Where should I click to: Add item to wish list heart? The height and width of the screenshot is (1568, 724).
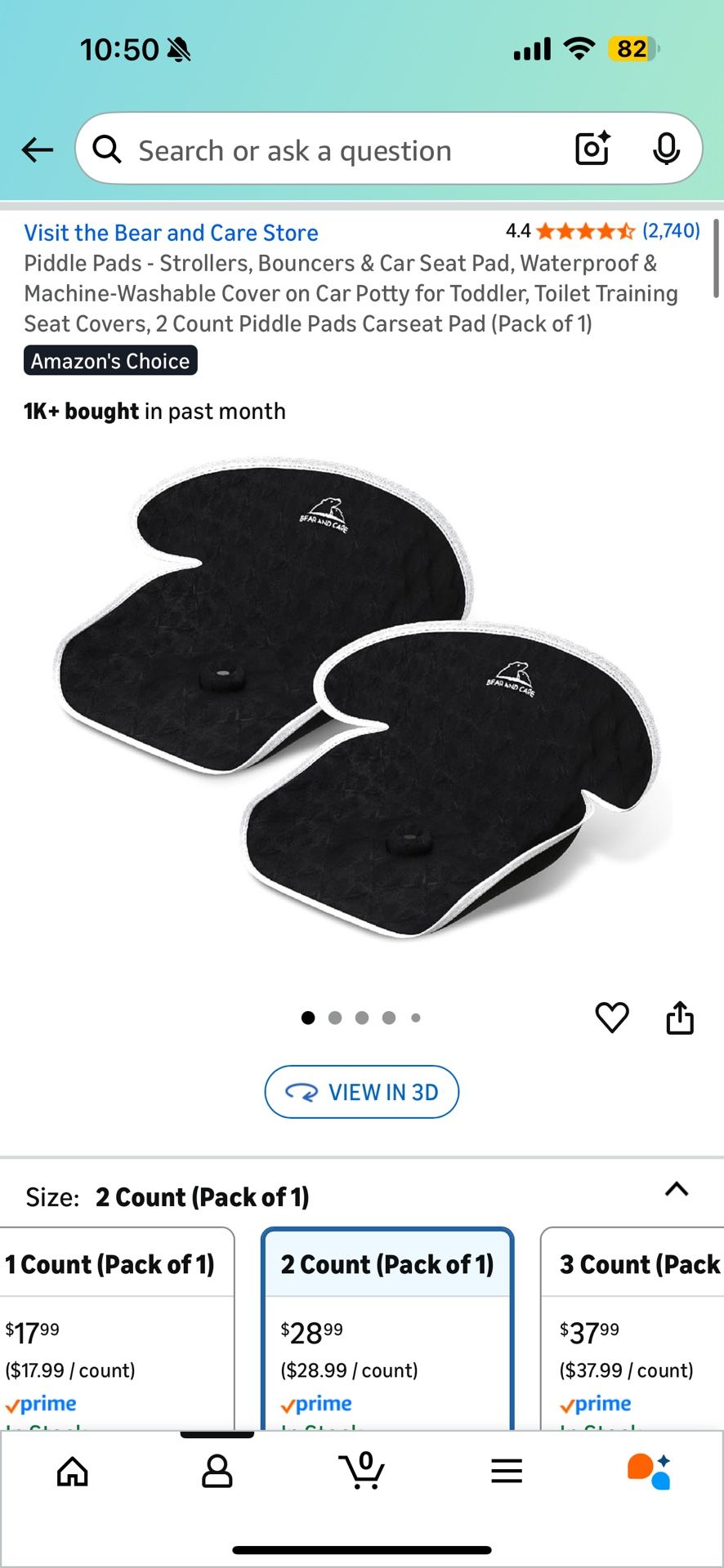tap(612, 1018)
